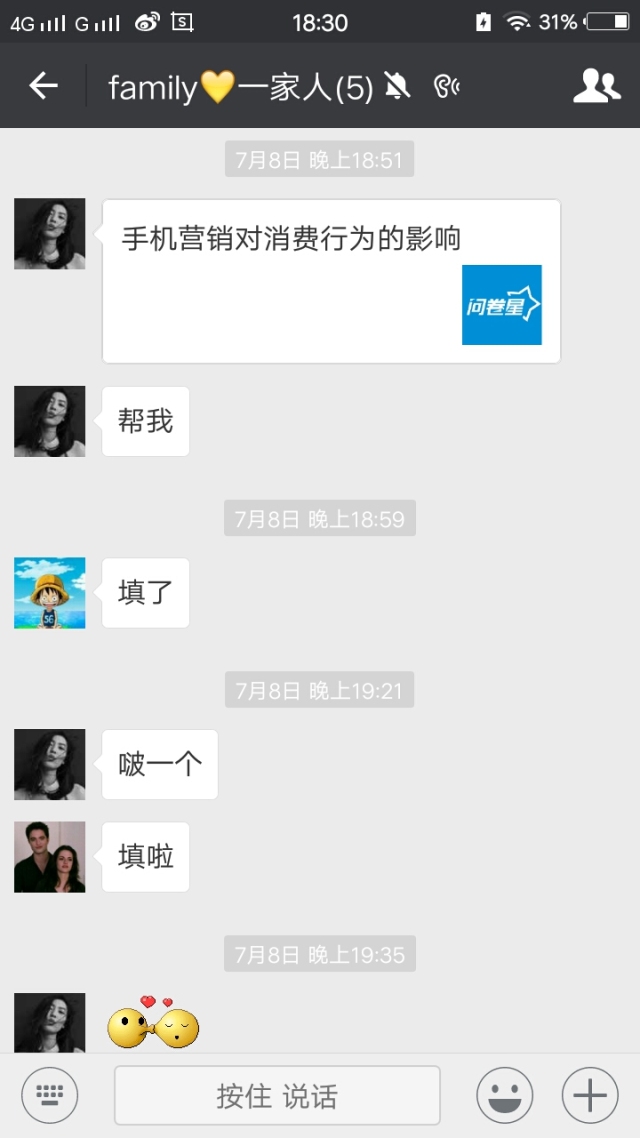The width and height of the screenshot is (640, 1138).
Task: View profile of the sender of 帮我
Action: (50, 421)
